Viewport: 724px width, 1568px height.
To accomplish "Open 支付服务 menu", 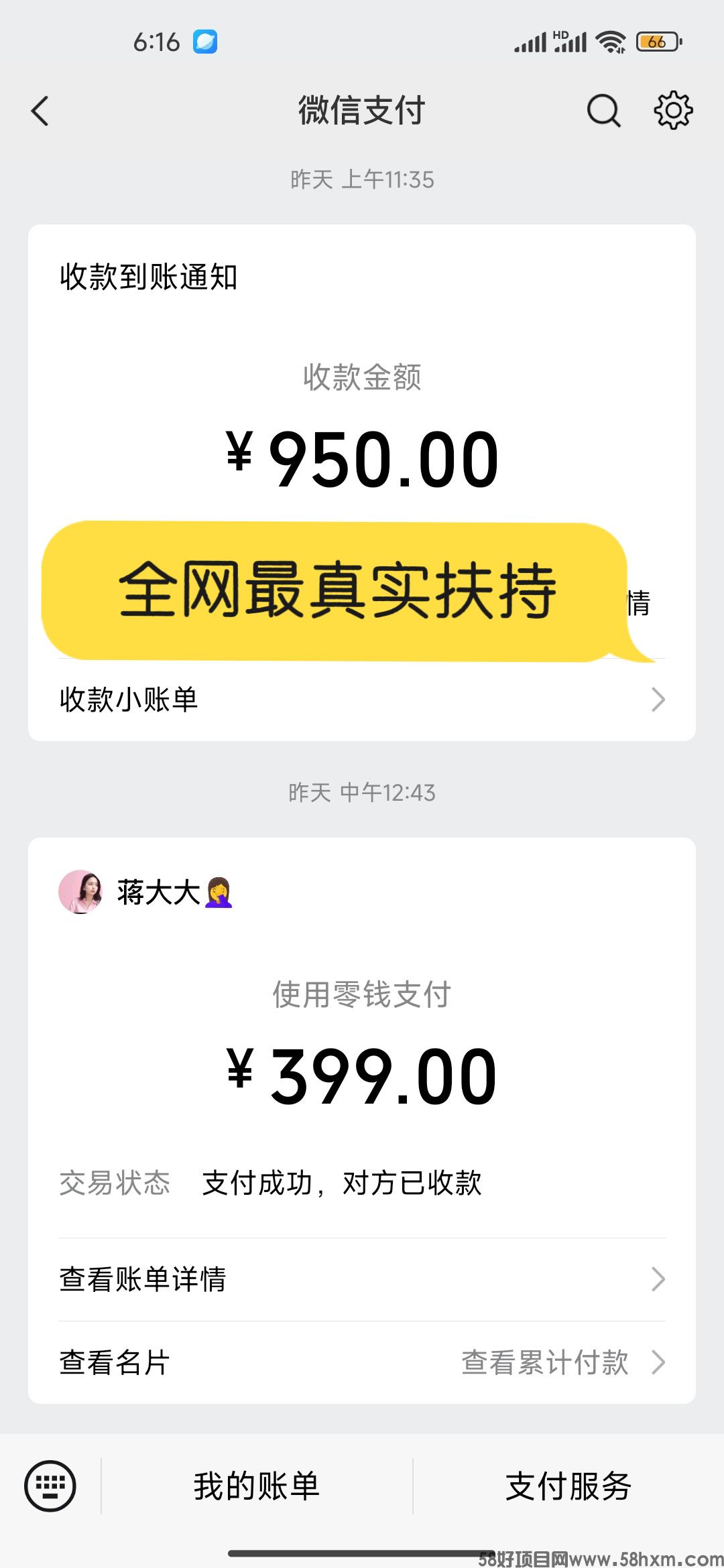I will click(568, 1486).
